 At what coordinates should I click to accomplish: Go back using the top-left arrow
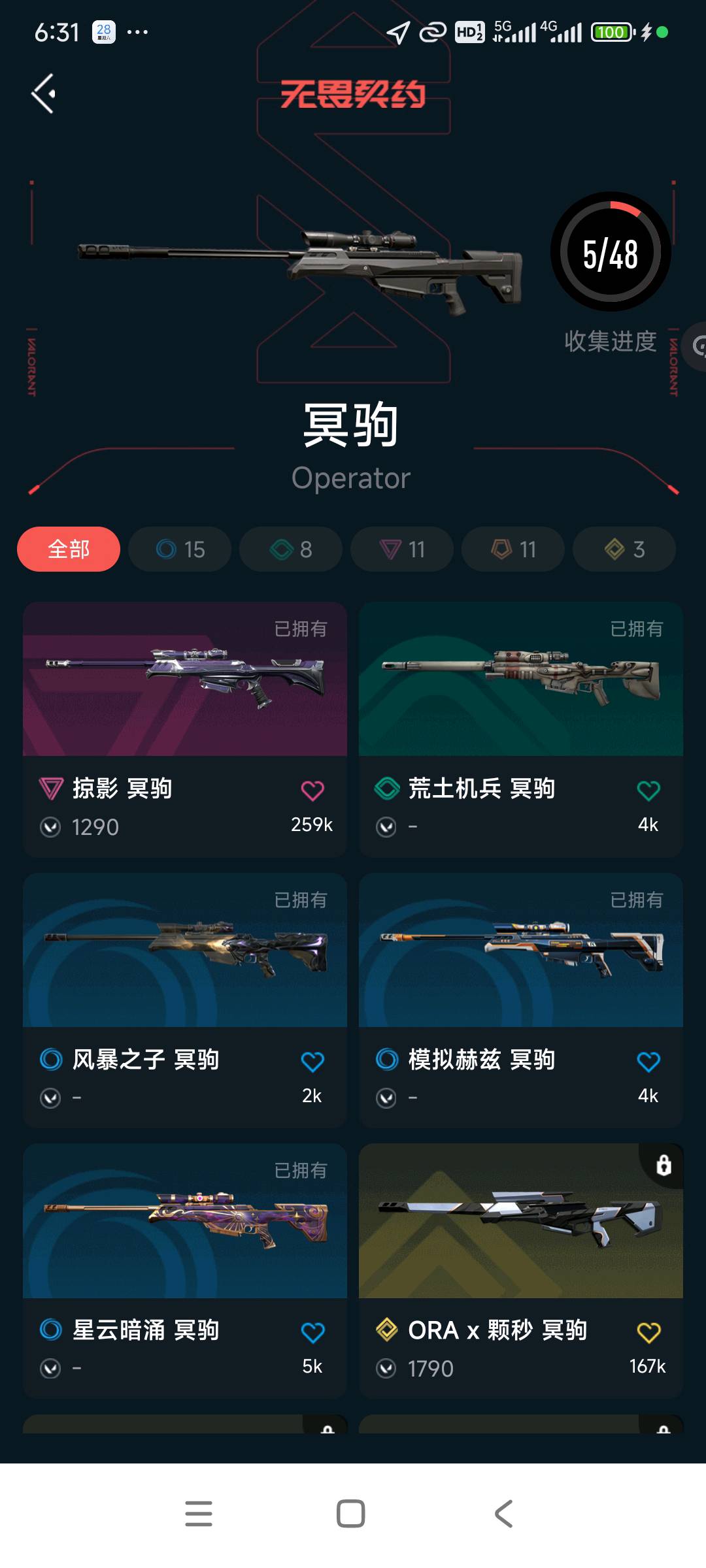[x=44, y=93]
